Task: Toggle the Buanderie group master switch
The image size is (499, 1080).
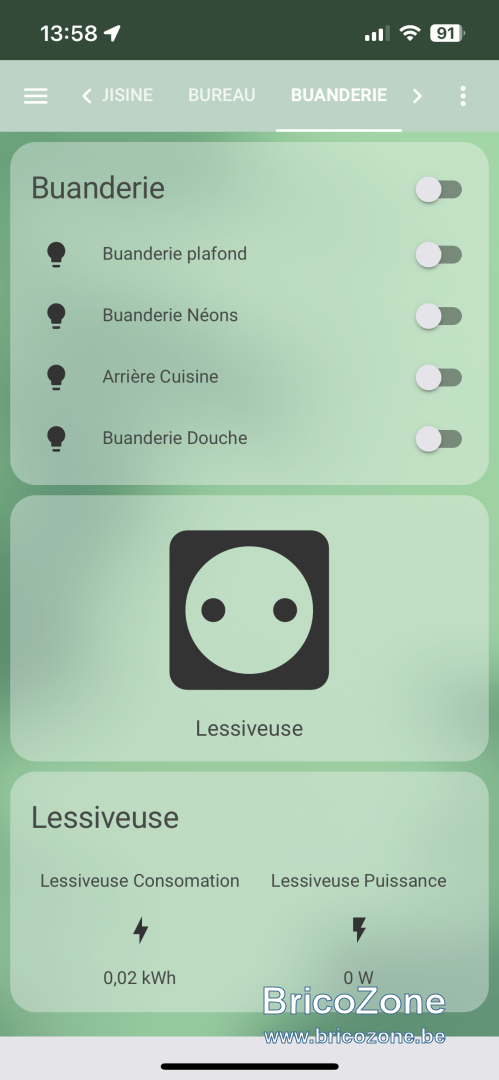Action: pos(439,189)
